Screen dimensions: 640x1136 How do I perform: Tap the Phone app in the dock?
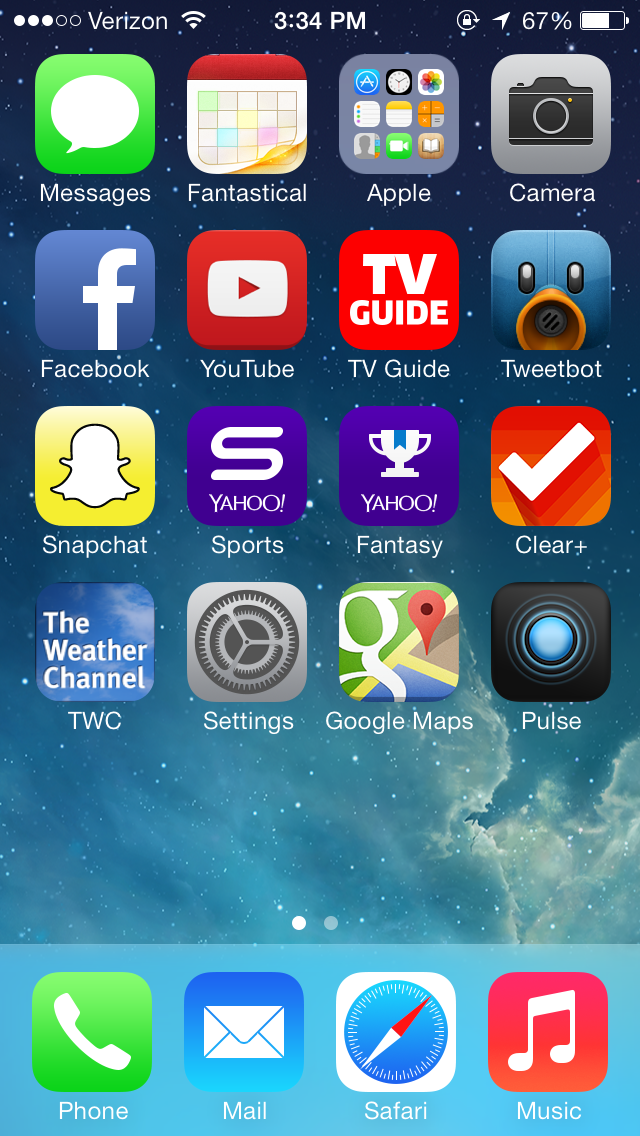(x=92, y=1032)
